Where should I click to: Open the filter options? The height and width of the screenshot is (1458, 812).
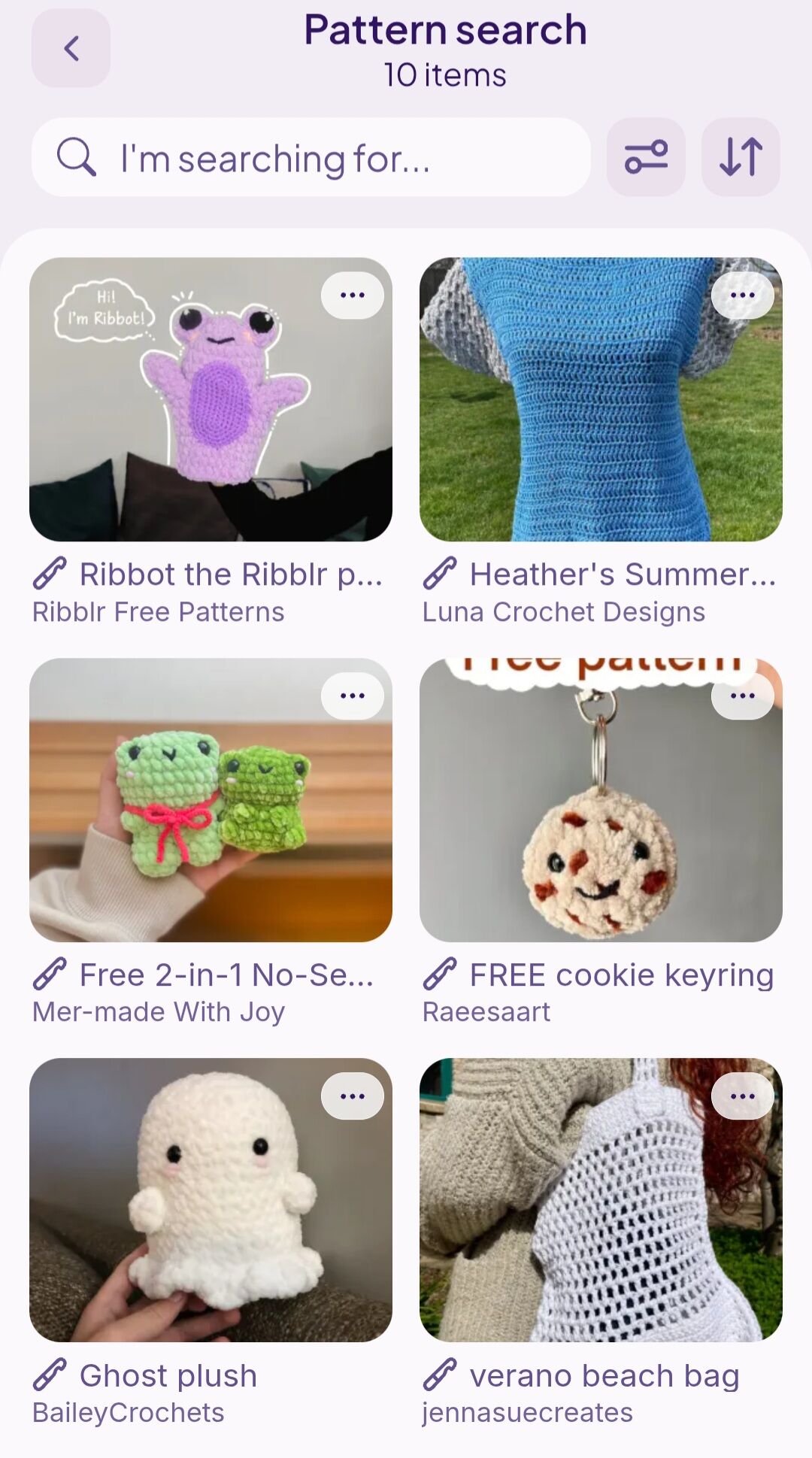(x=646, y=157)
